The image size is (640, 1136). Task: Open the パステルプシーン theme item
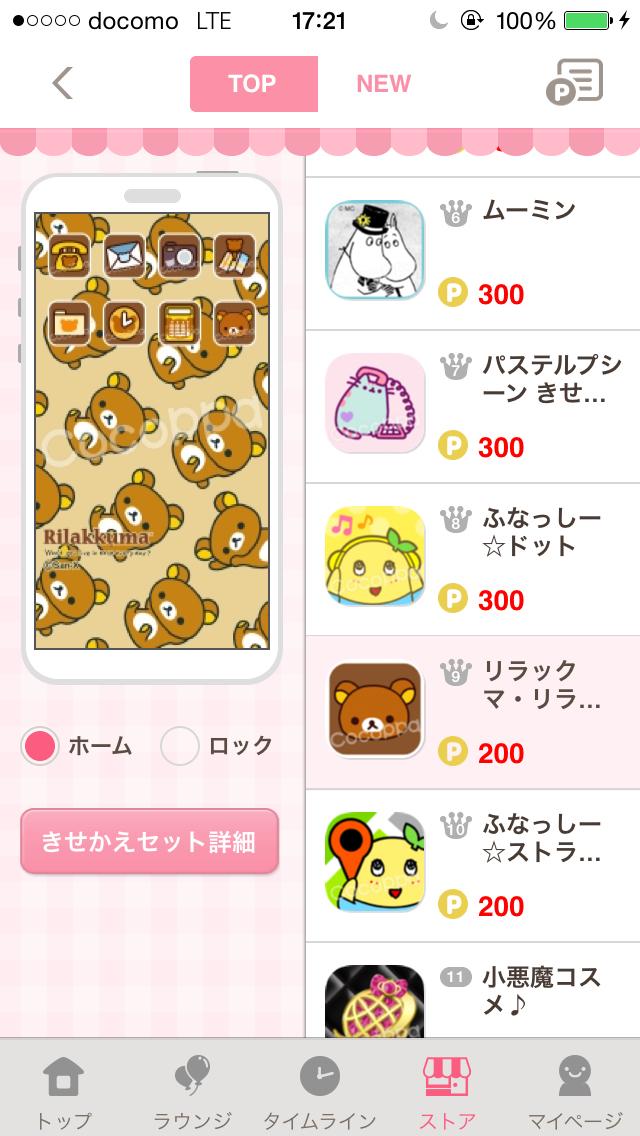click(x=472, y=406)
